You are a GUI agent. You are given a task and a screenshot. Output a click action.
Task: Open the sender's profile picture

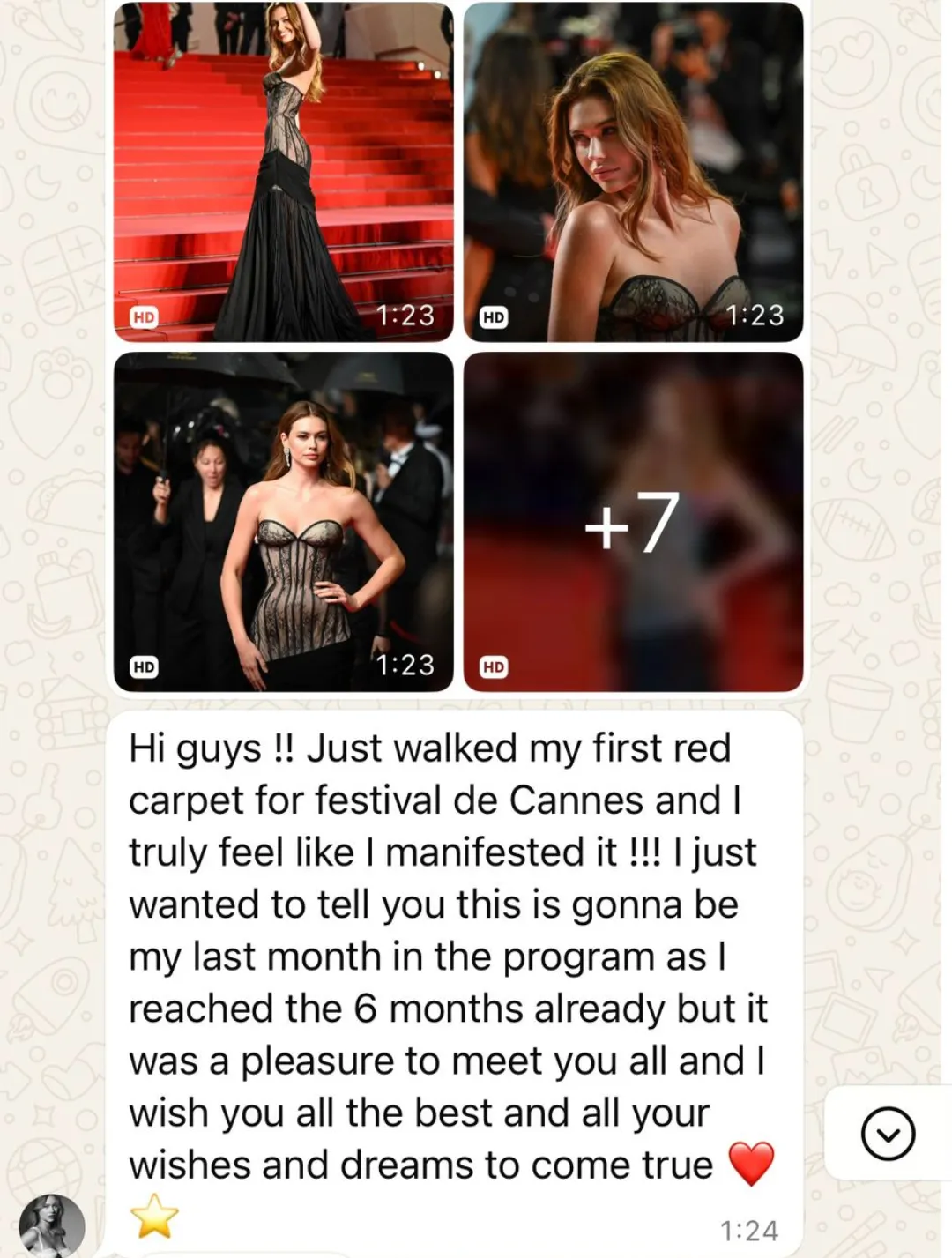click(53, 1226)
